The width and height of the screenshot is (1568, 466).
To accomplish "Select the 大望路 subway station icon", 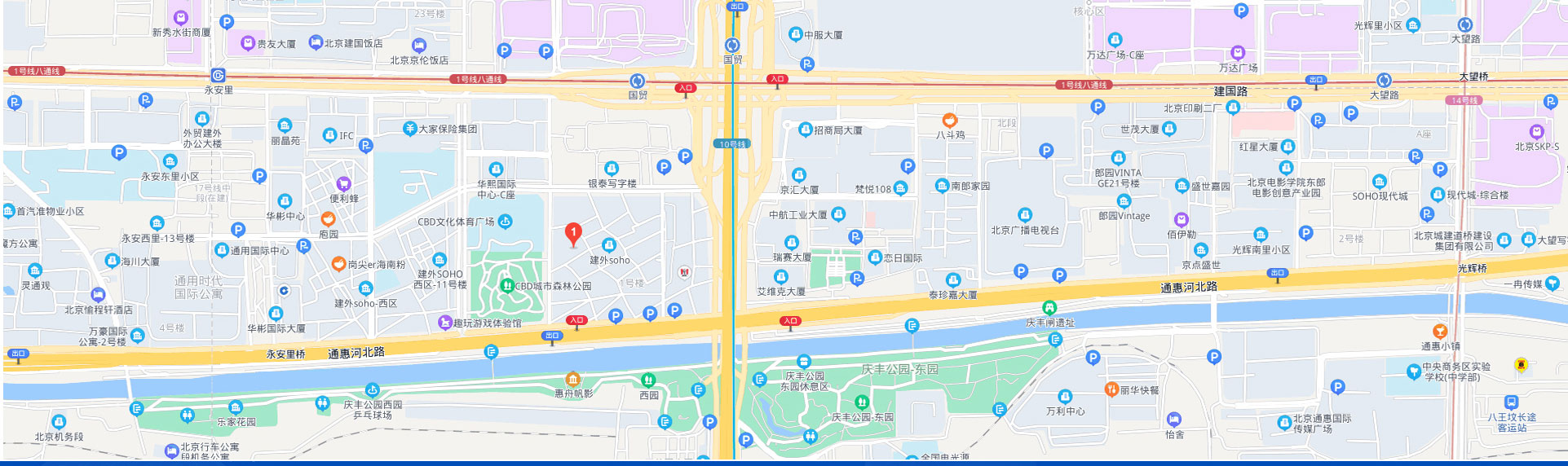I will click(x=1384, y=80).
